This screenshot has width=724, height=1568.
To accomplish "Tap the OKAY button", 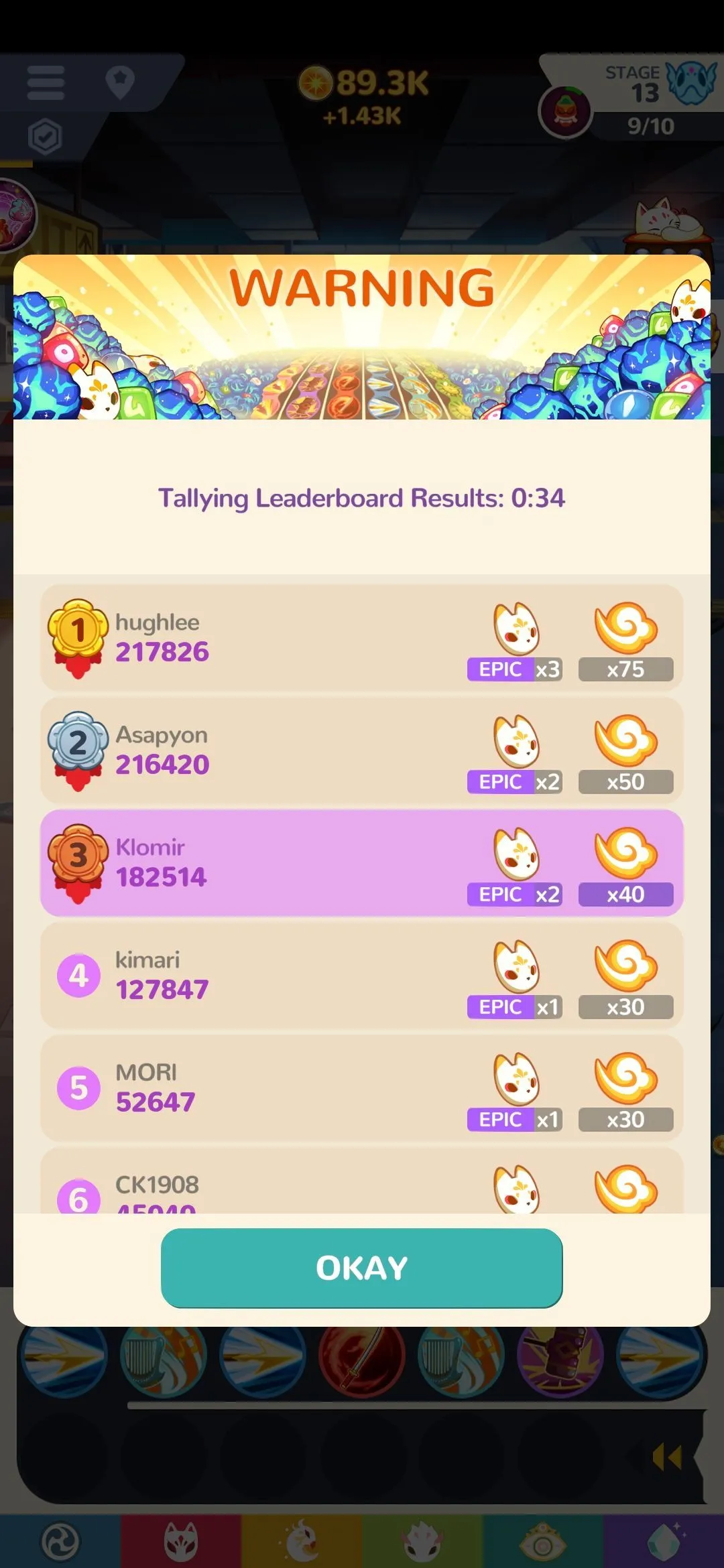I will click(x=361, y=1268).
